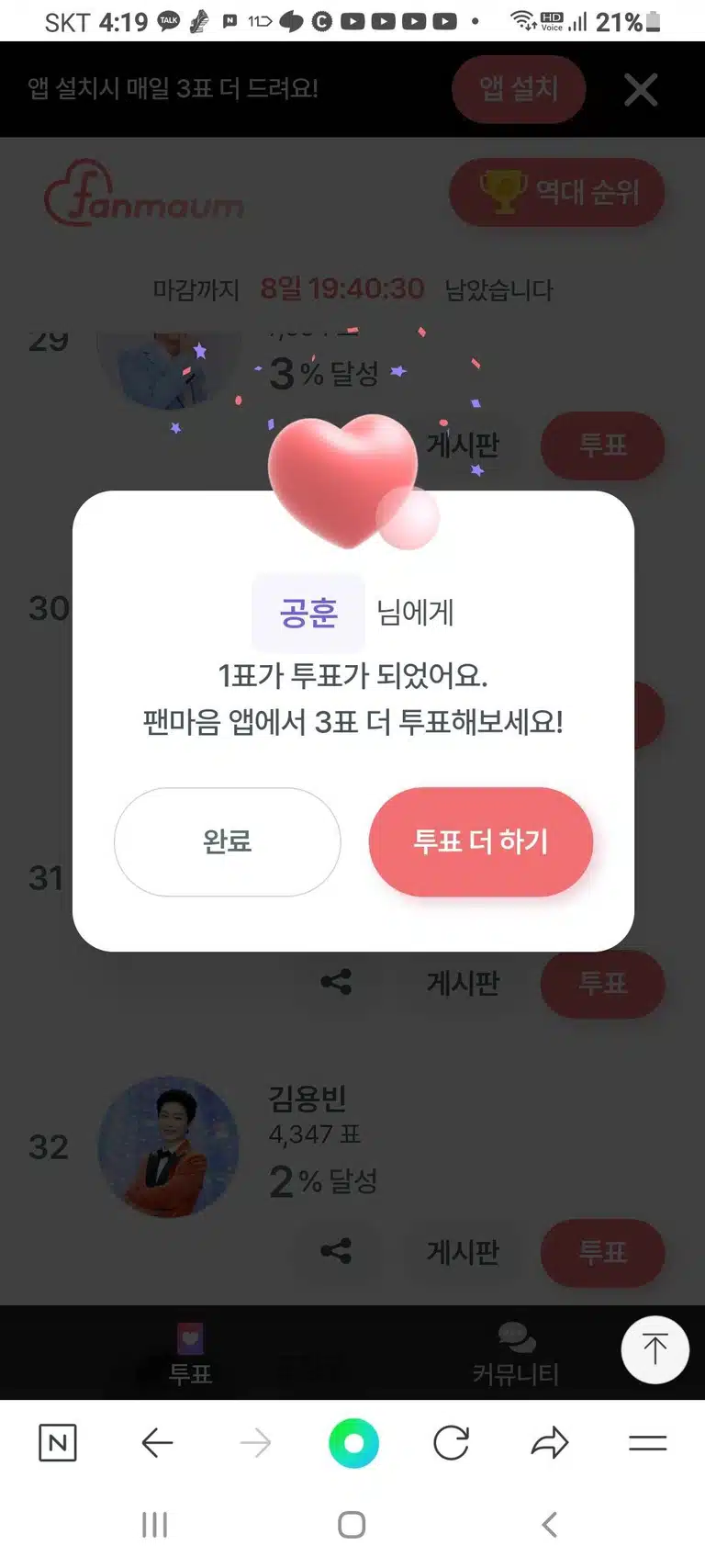Dismiss the app install banner

pyautogui.click(x=641, y=89)
